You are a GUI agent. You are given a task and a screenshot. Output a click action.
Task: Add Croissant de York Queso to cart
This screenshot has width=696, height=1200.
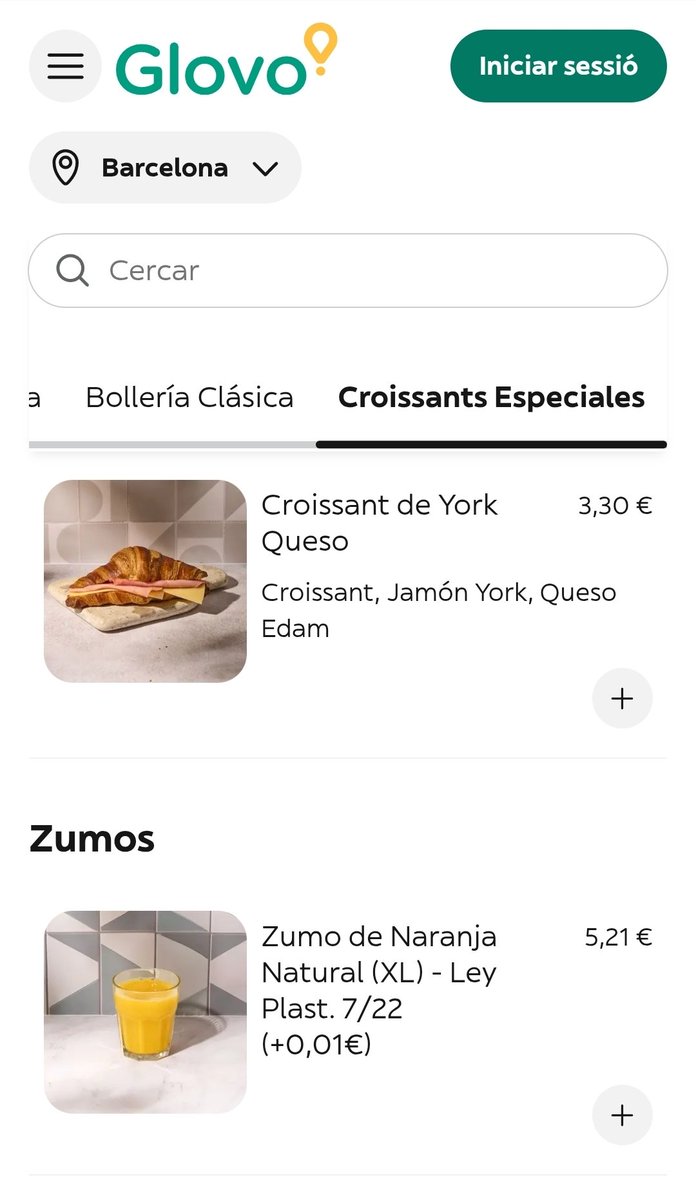(622, 698)
